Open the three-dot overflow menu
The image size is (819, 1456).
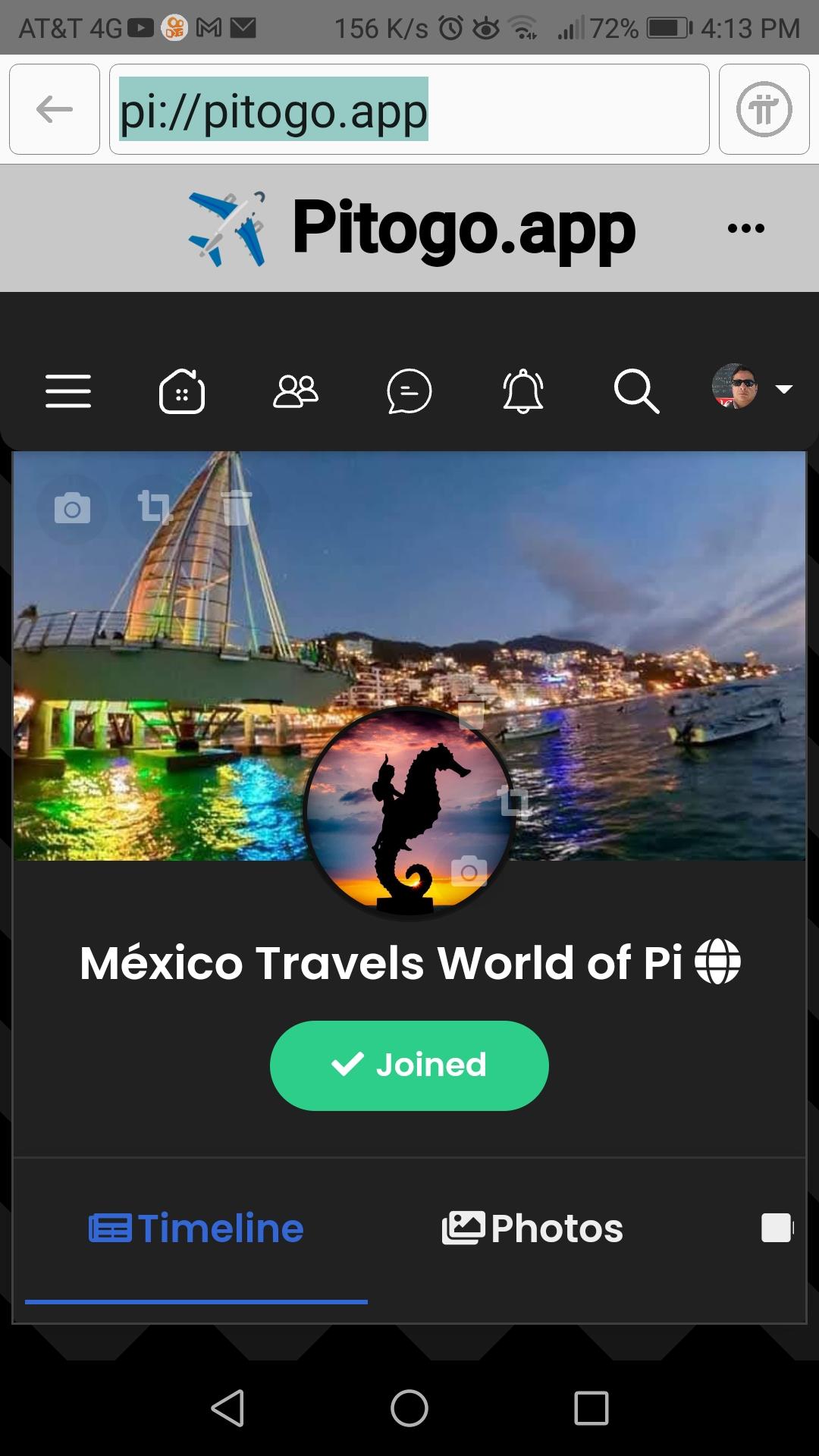click(x=745, y=228)
